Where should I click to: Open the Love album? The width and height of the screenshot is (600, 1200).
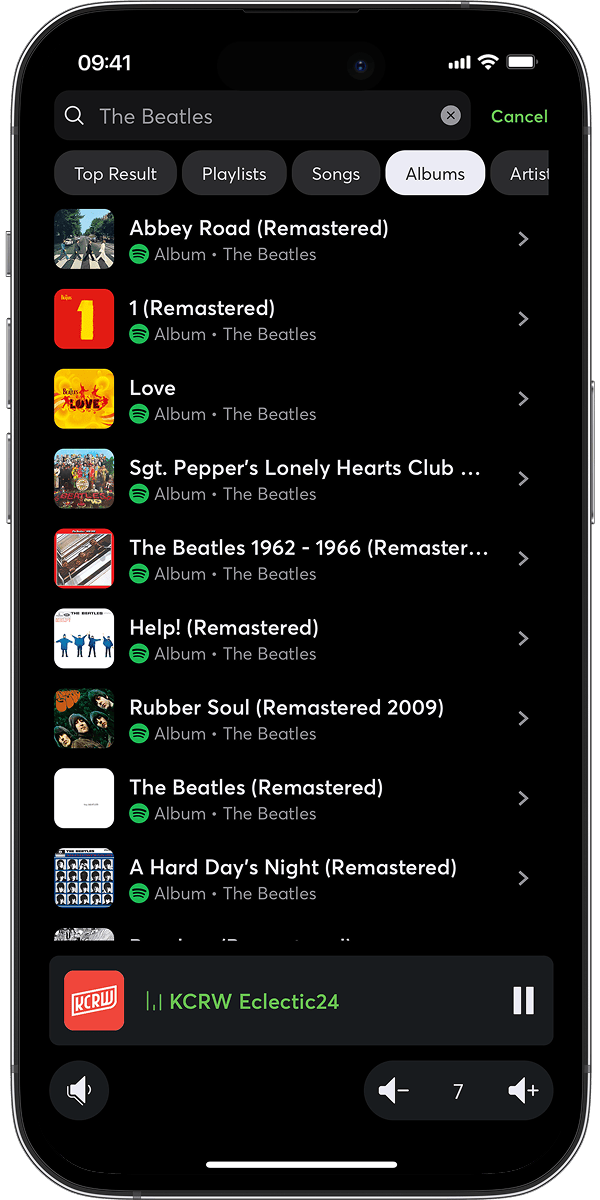[x=300, y=400]
